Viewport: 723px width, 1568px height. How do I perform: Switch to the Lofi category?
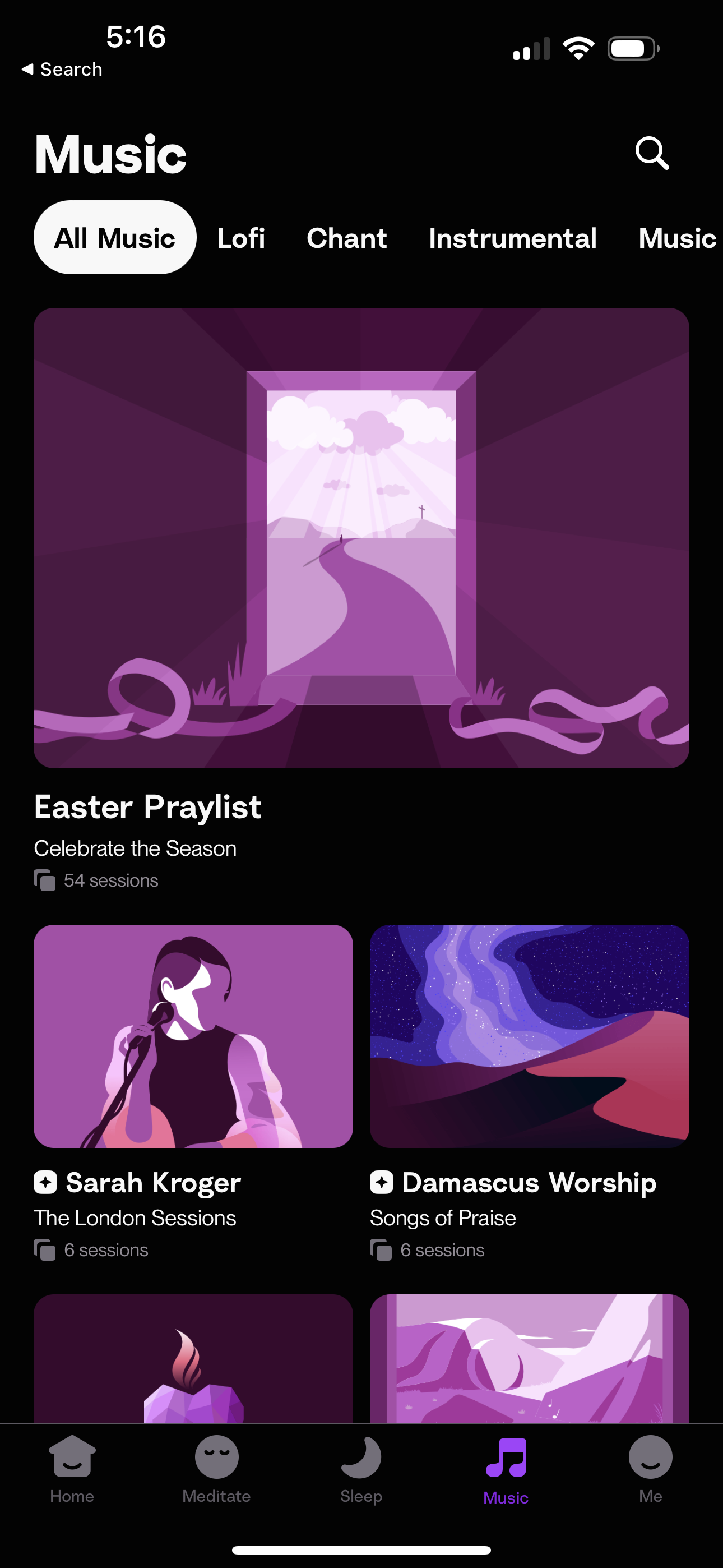coord(241,238)
